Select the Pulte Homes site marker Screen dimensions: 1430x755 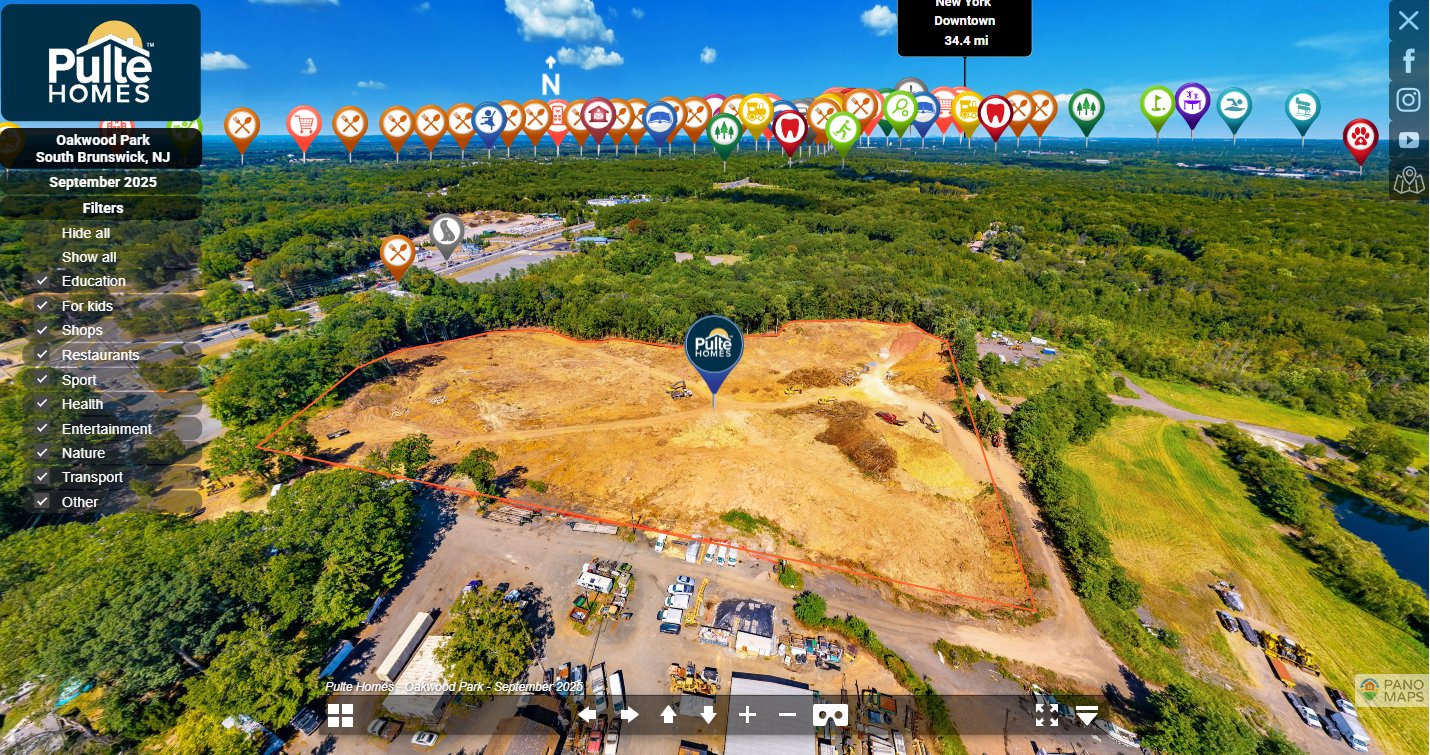pos(714,345)
